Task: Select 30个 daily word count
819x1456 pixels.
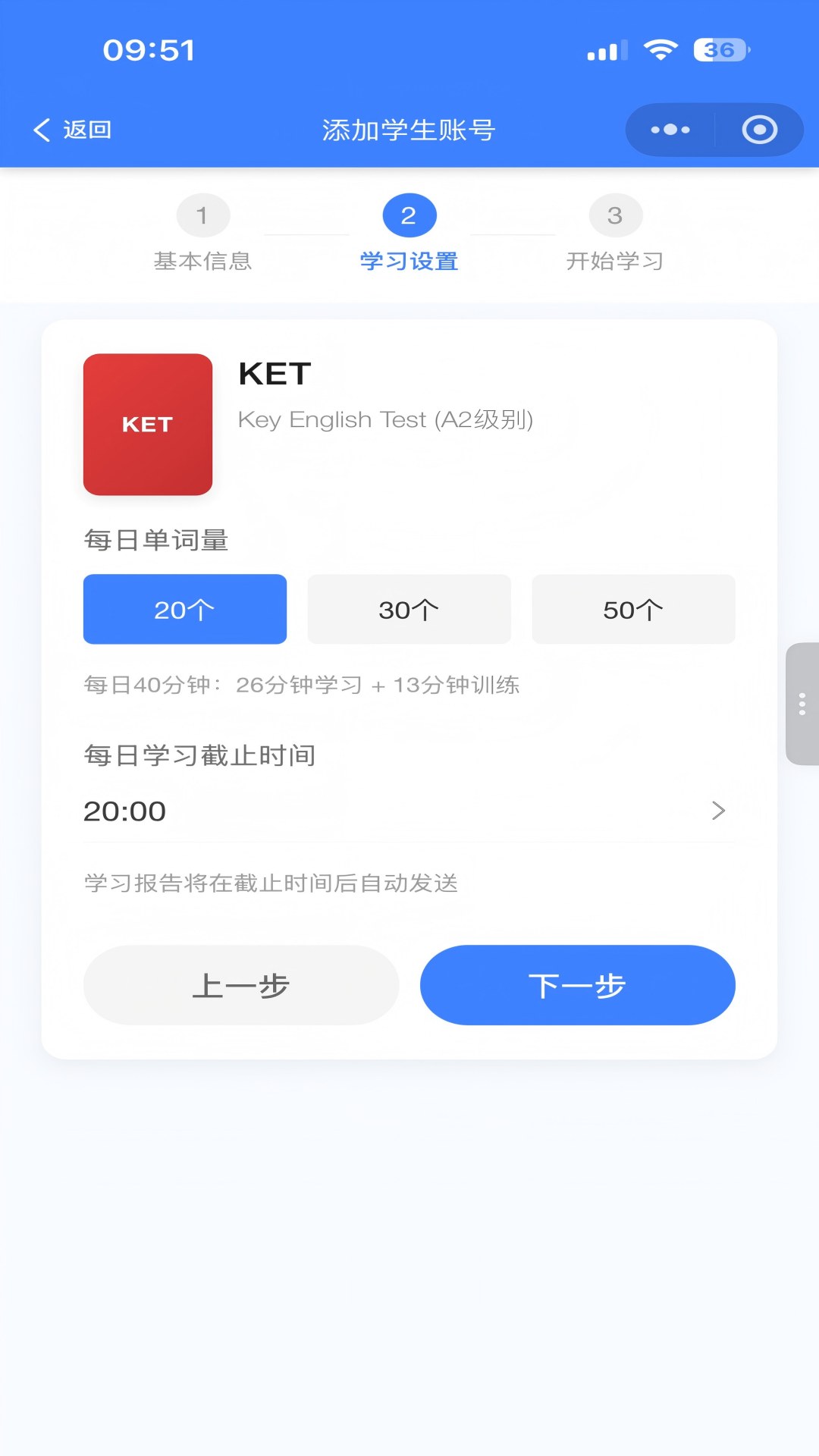Action: (x=409, y=609)
